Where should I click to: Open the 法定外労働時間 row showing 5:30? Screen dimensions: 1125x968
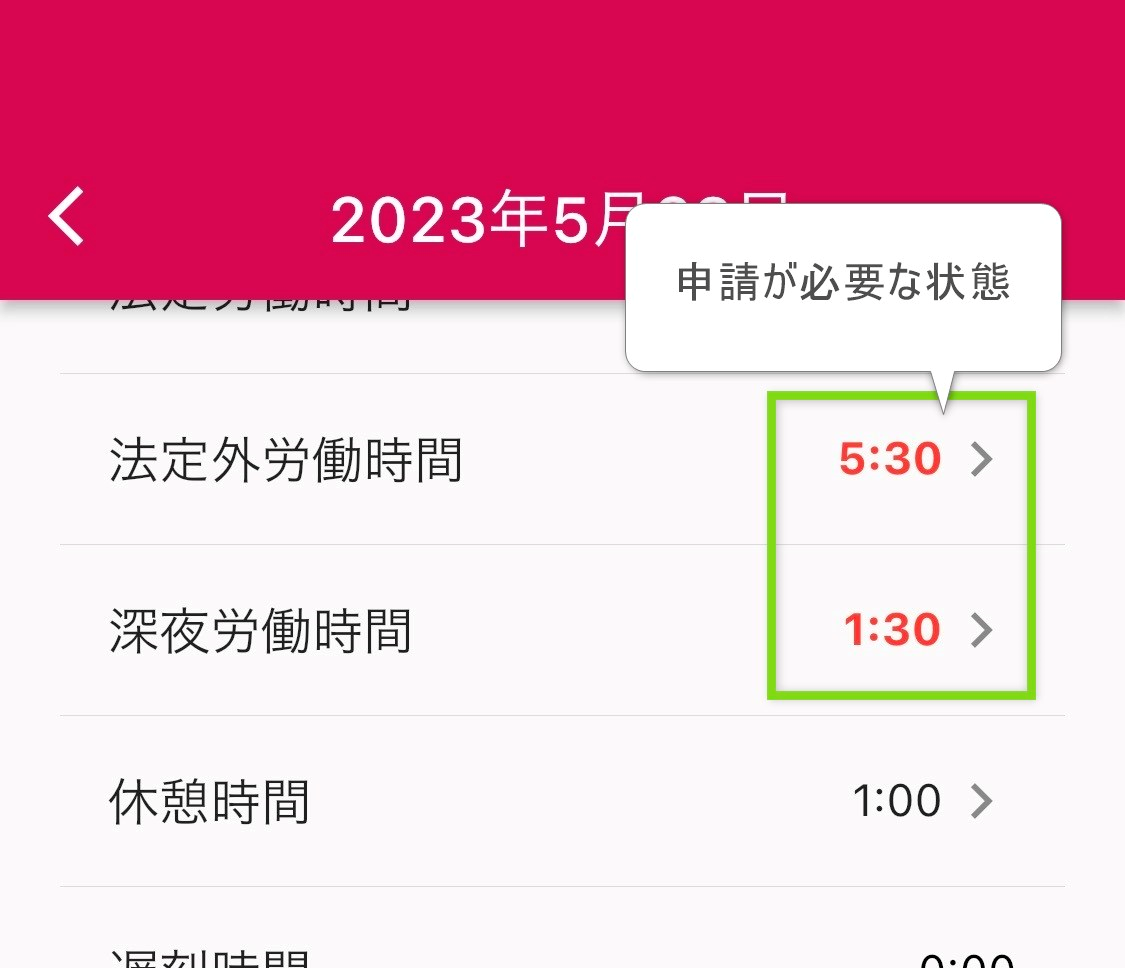pyautogui.click(x=560, y=460)
